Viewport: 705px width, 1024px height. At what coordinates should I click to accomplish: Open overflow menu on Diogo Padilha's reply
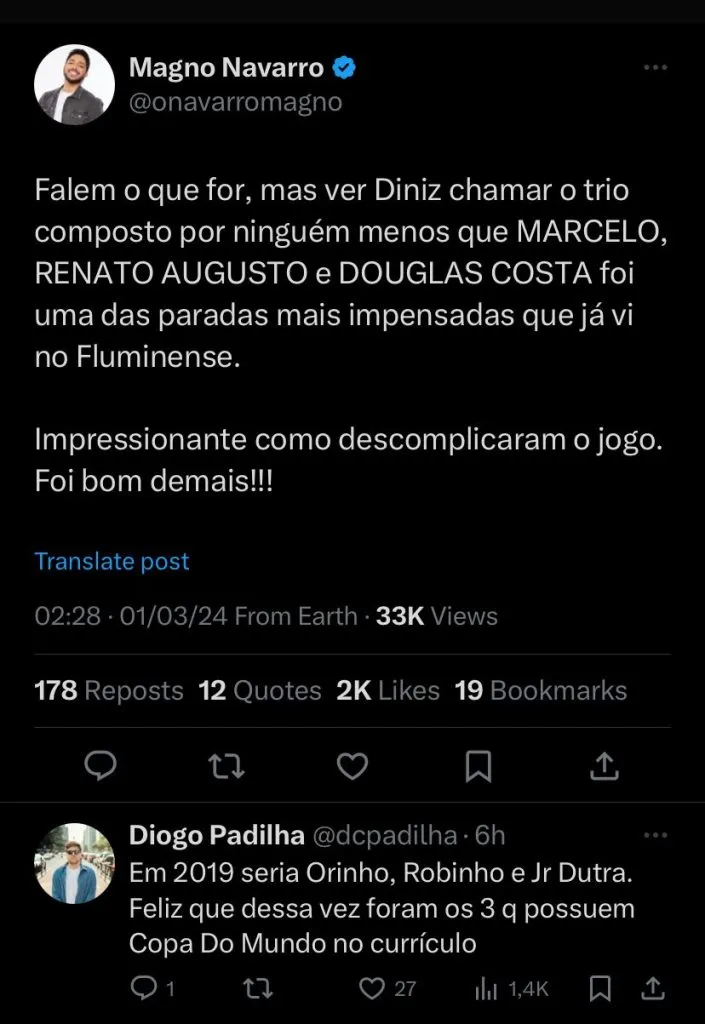(x=655, y=835)
